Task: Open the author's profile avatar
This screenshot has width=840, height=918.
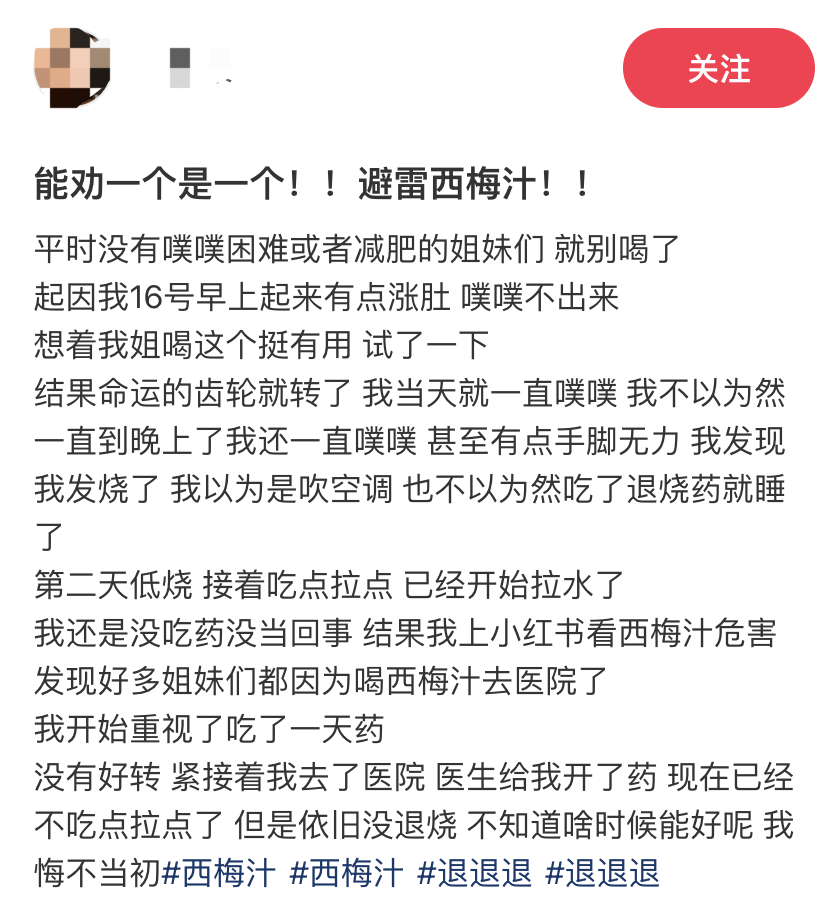Action: click(x=72, y=67)
